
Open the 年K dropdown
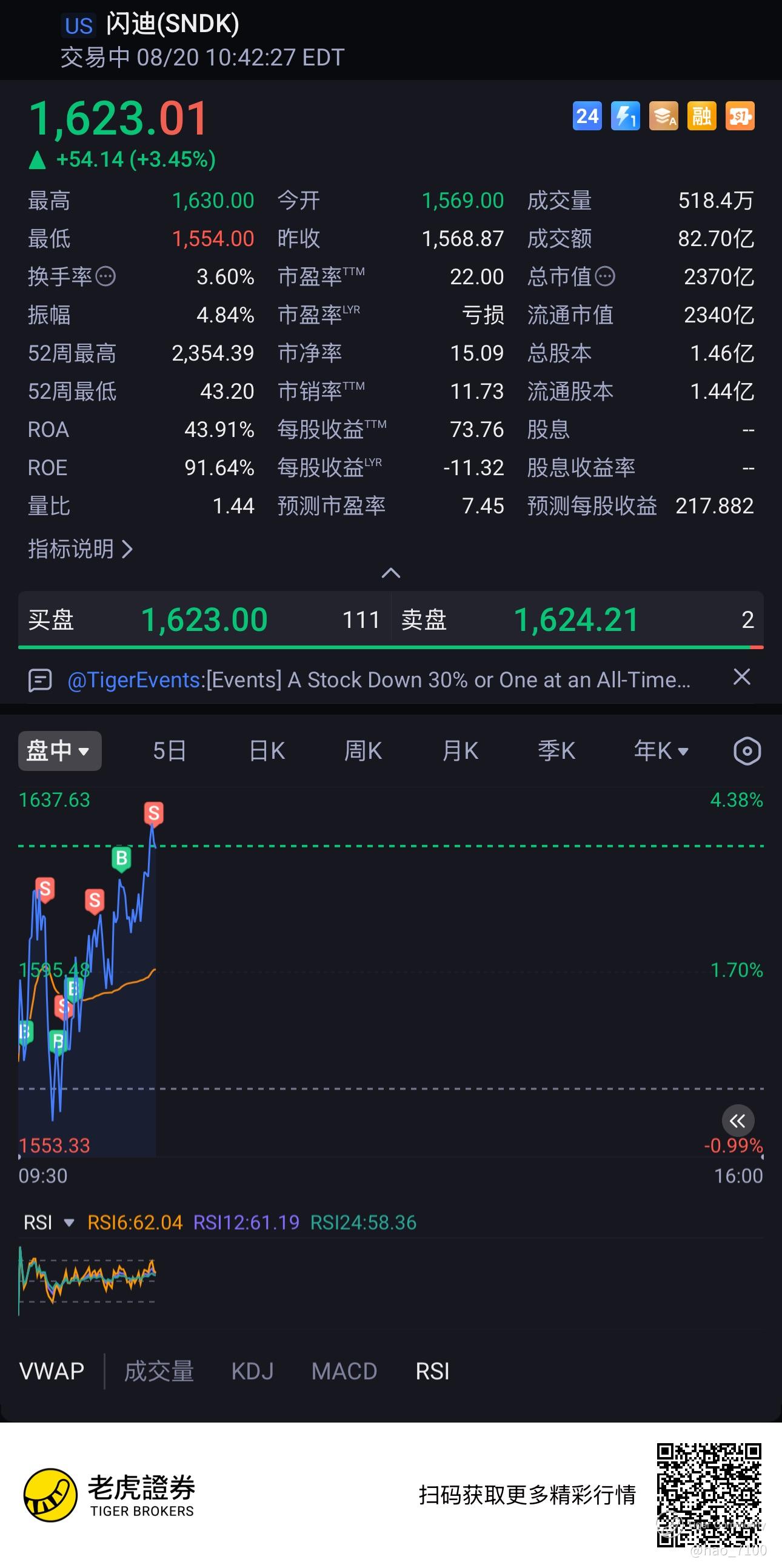click(661, 750)
